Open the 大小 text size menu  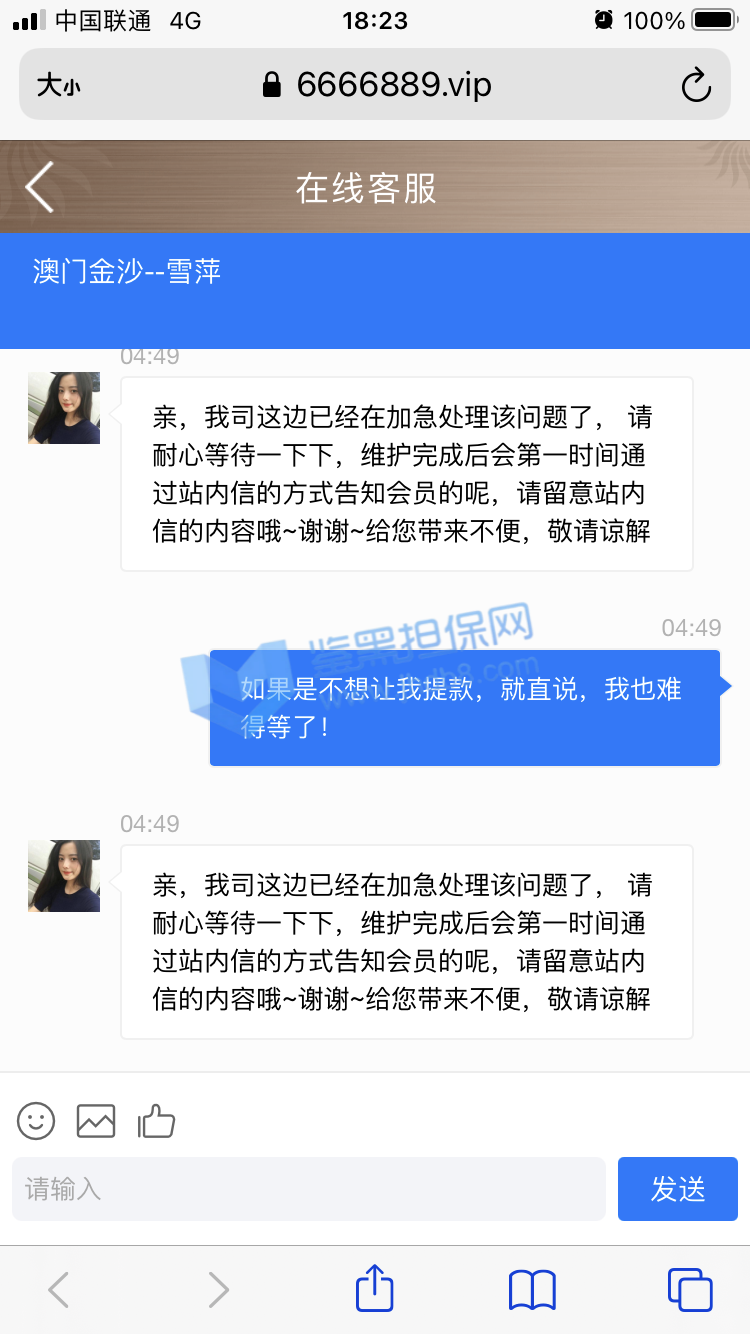pyautogui.click(x=58, y=86)
